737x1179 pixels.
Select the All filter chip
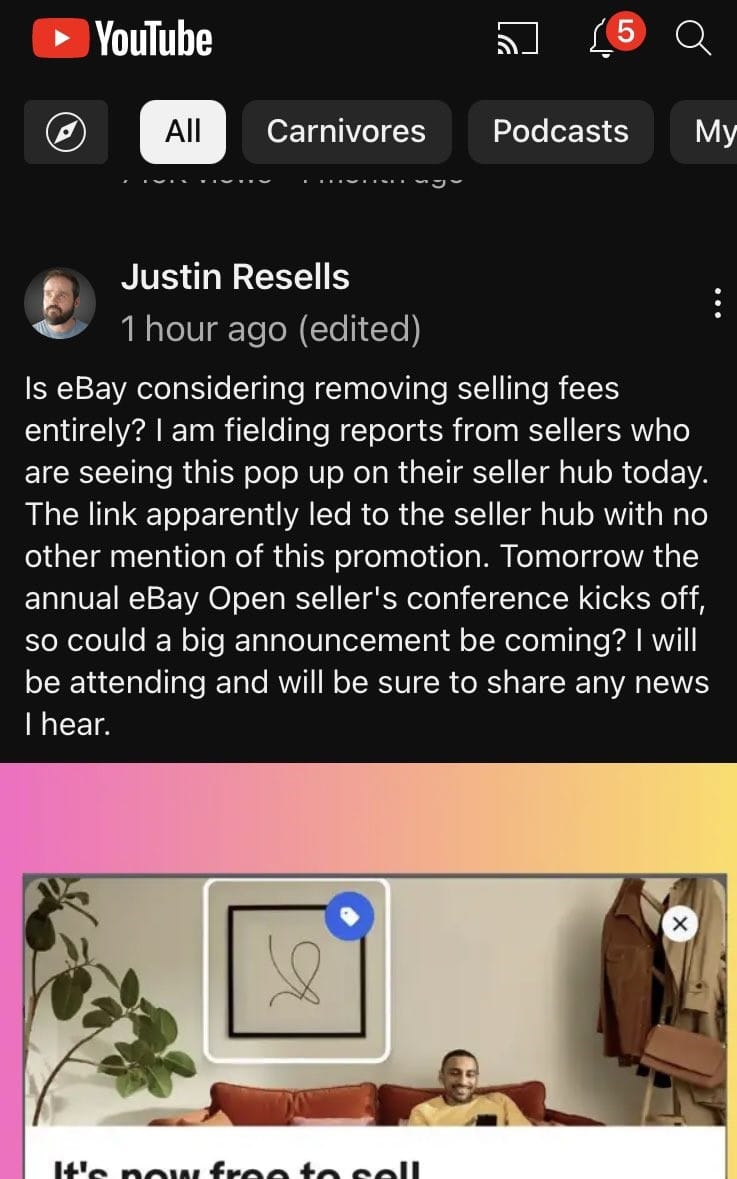tap(183, 131)
